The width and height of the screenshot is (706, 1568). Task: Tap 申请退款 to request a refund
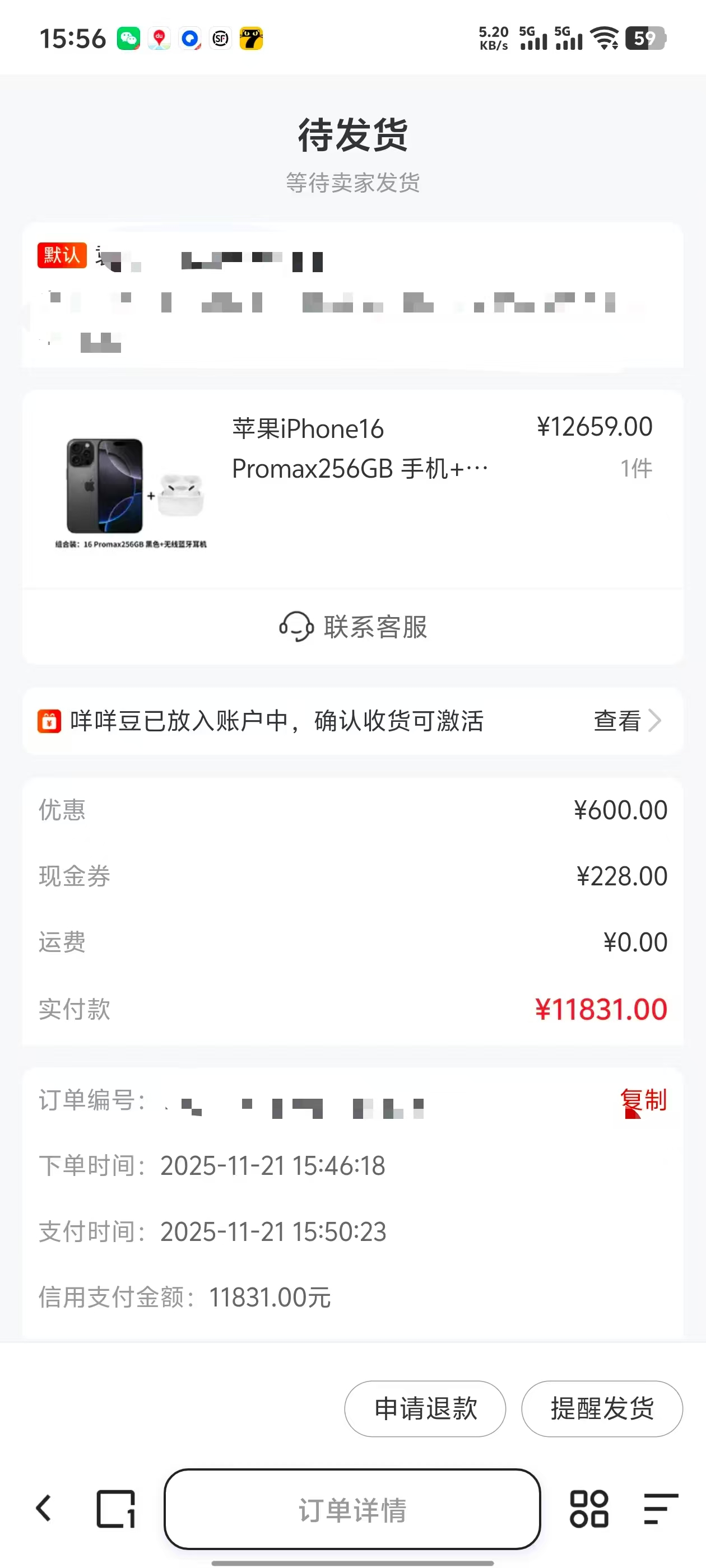(425, 1408)
